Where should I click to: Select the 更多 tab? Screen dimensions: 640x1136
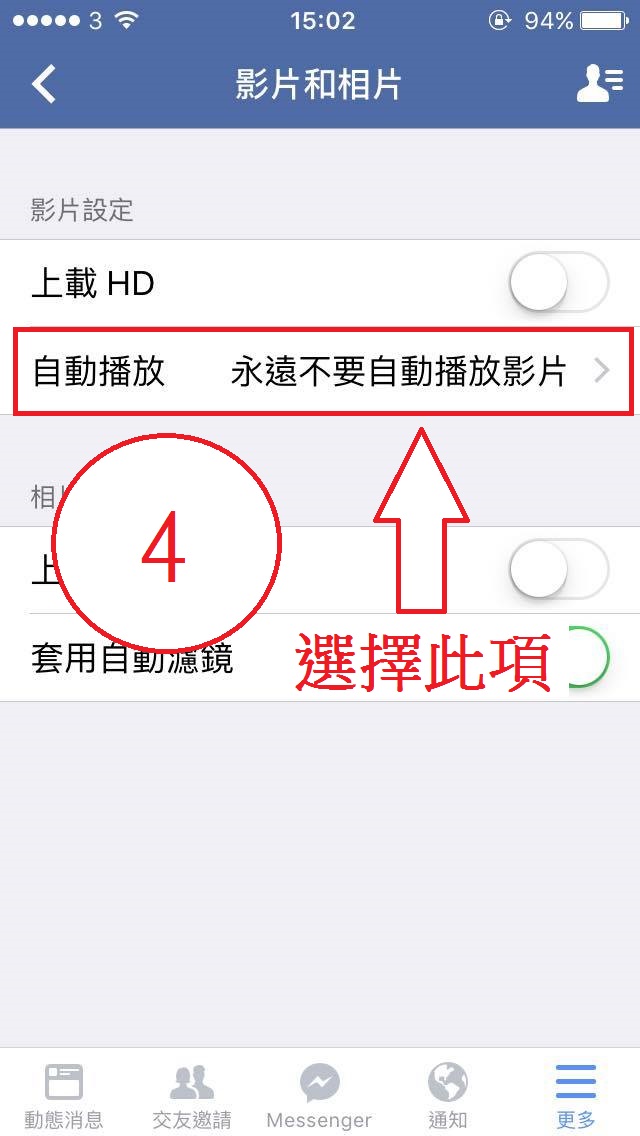pyautogui.click(x=576, y=1095)
